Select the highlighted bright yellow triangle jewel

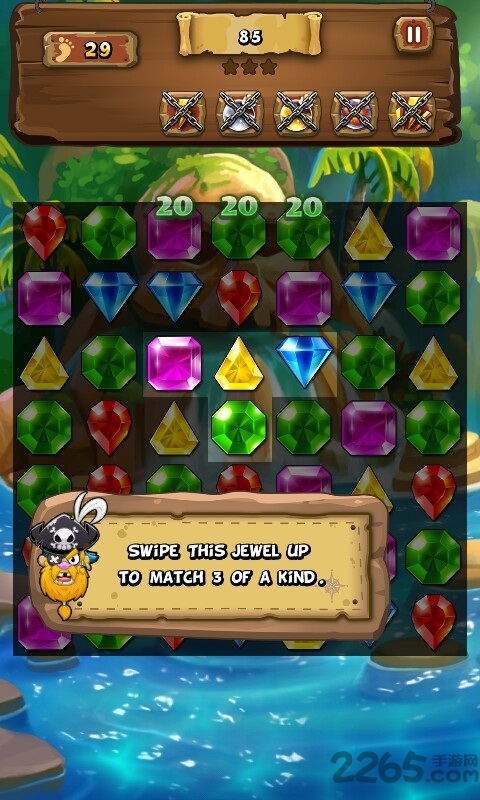click(239, 363)
